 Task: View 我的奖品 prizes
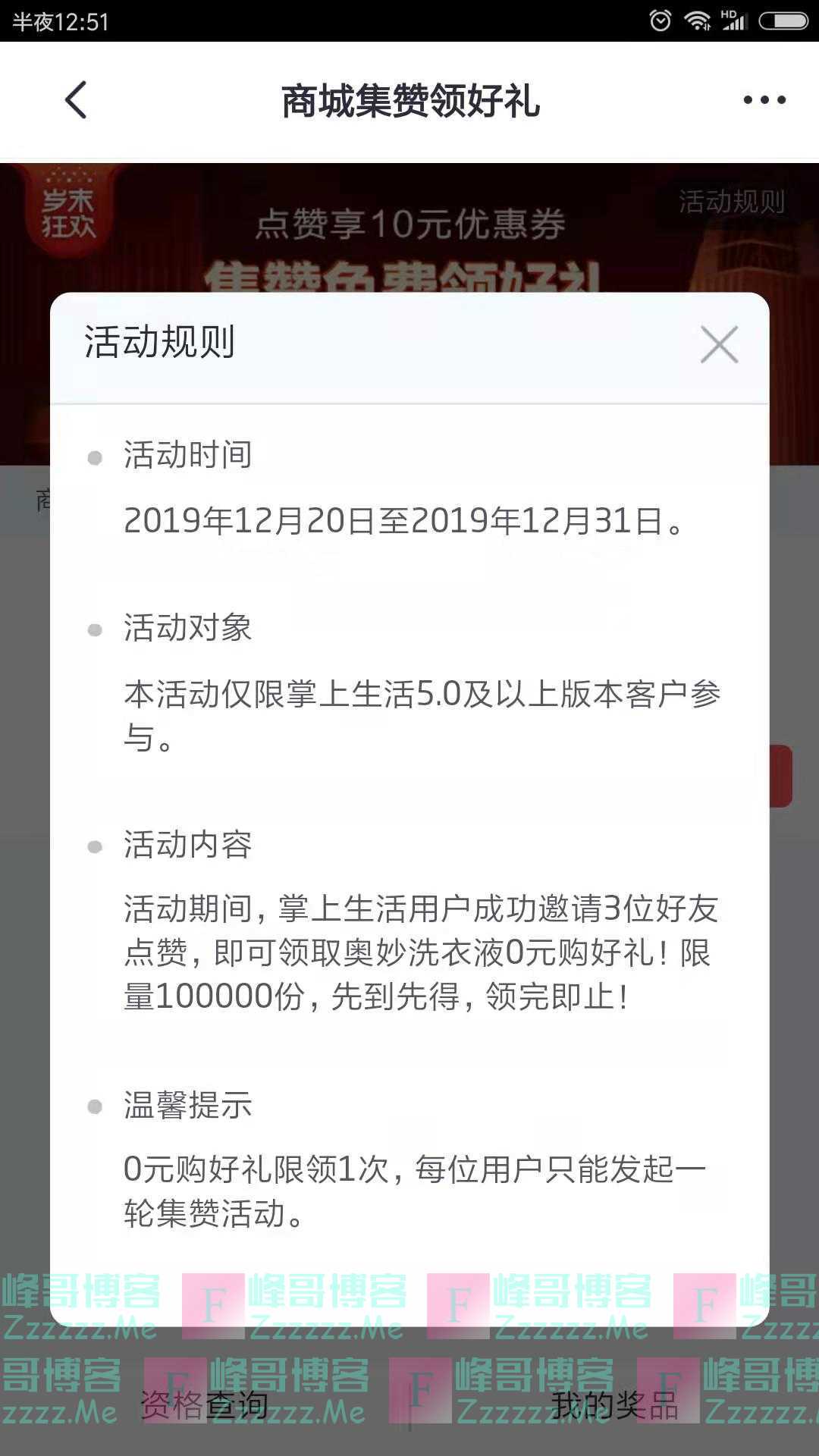click(614, 1405)
